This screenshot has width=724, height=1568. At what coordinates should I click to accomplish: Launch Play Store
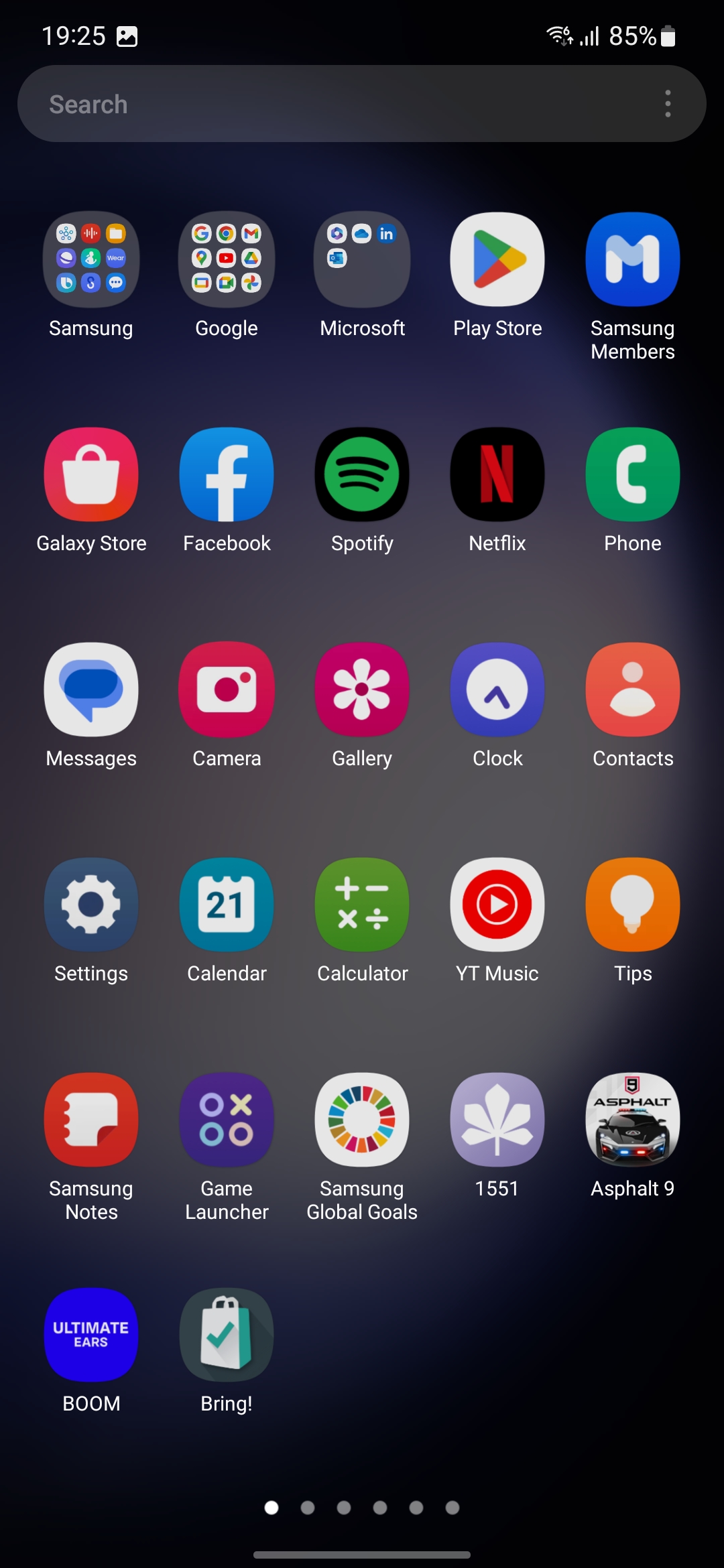[497, 259]
